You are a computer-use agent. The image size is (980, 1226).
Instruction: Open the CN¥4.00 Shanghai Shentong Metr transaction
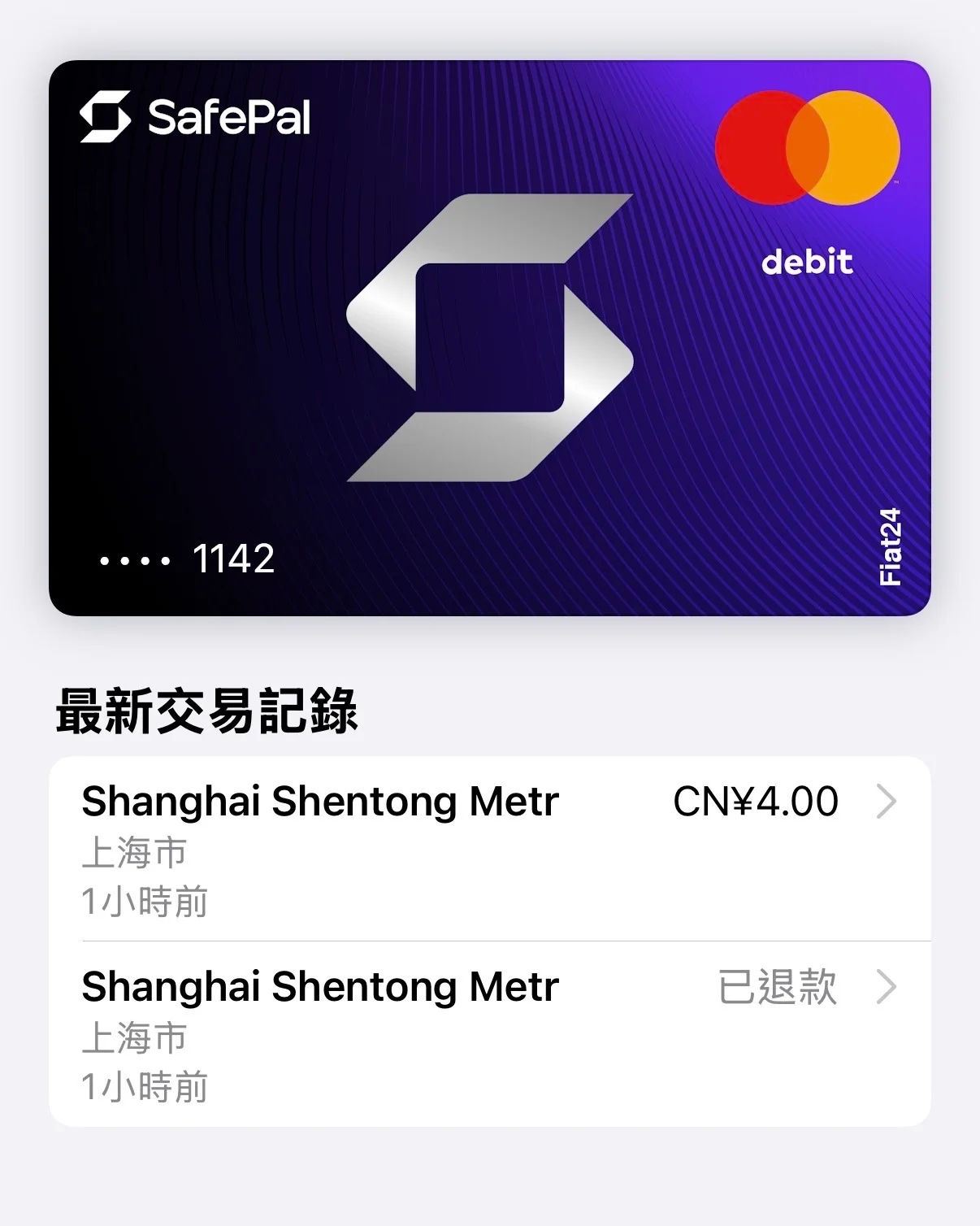point(489,849)
